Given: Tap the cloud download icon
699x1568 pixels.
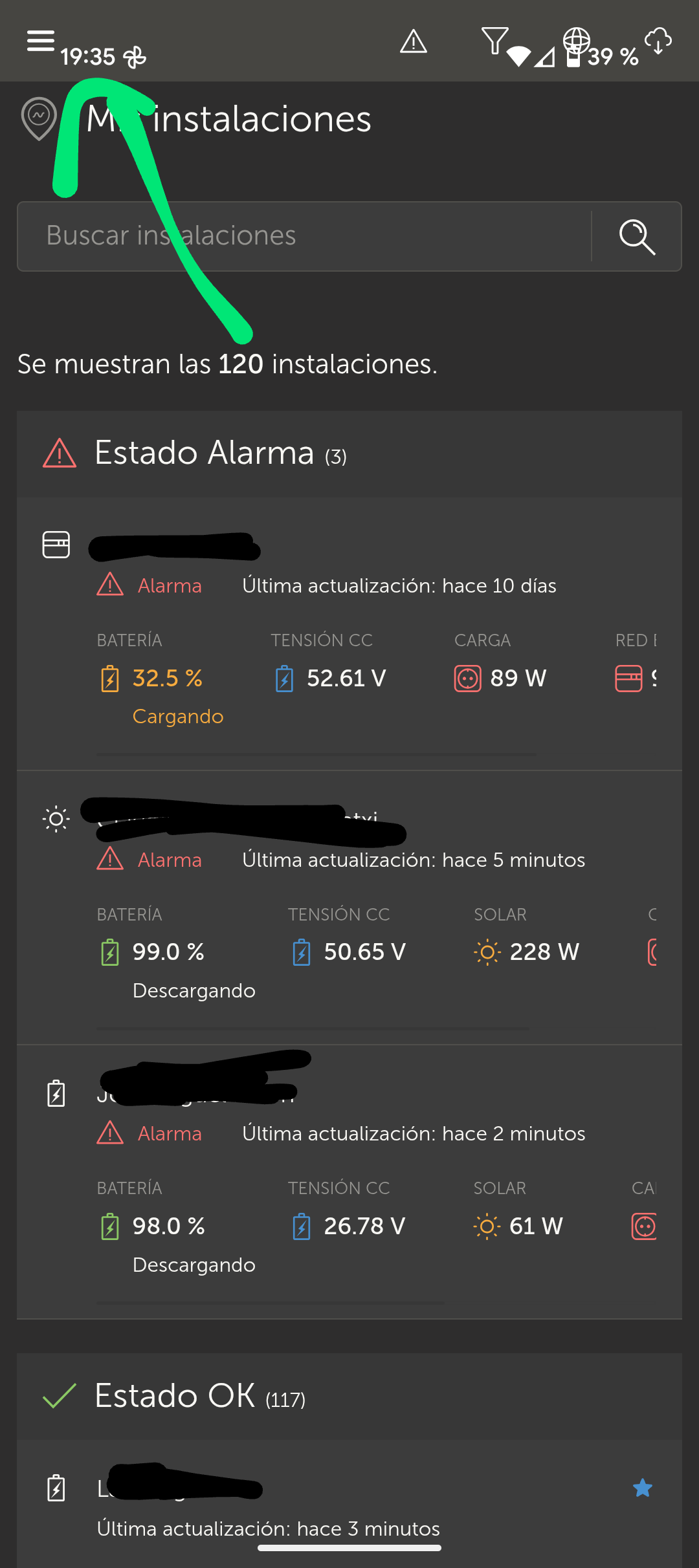Looking at the screenshot, I should point(658,41).
